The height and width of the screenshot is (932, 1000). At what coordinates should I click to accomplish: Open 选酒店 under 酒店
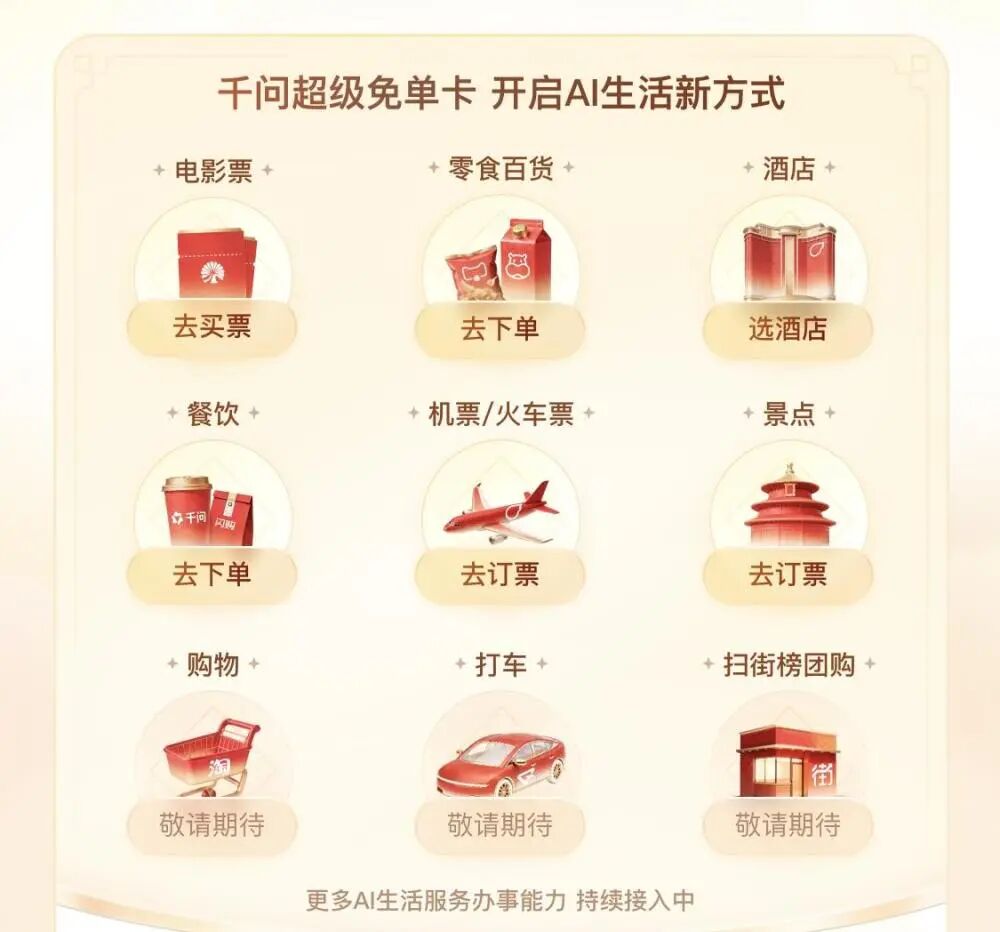click(x=788, y=329)
